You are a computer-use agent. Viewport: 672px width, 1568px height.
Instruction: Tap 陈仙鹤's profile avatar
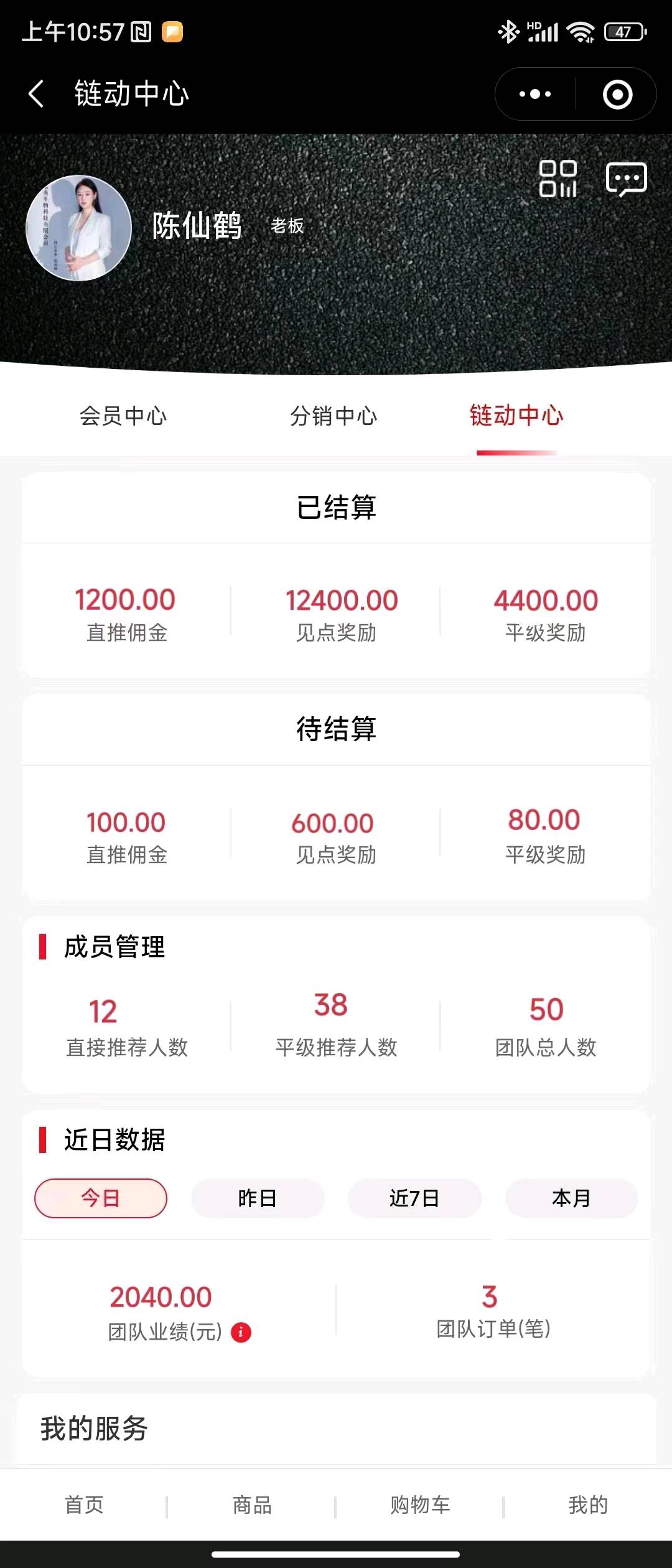[x=79, y=228]
